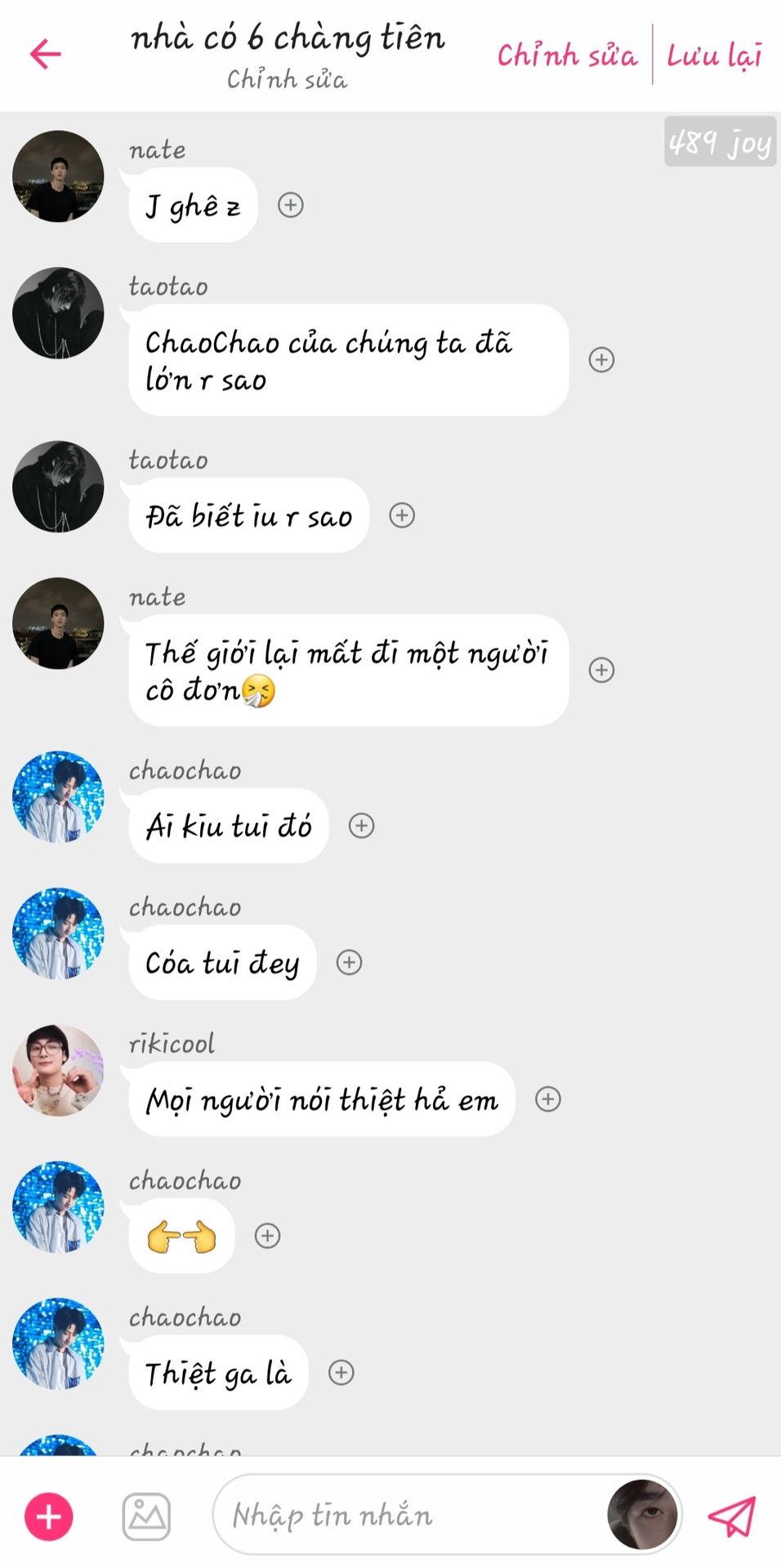This screenshot has width=781, height=1568.
Task: Save with the Lưu lại button
Action: (x=714, y=56)
